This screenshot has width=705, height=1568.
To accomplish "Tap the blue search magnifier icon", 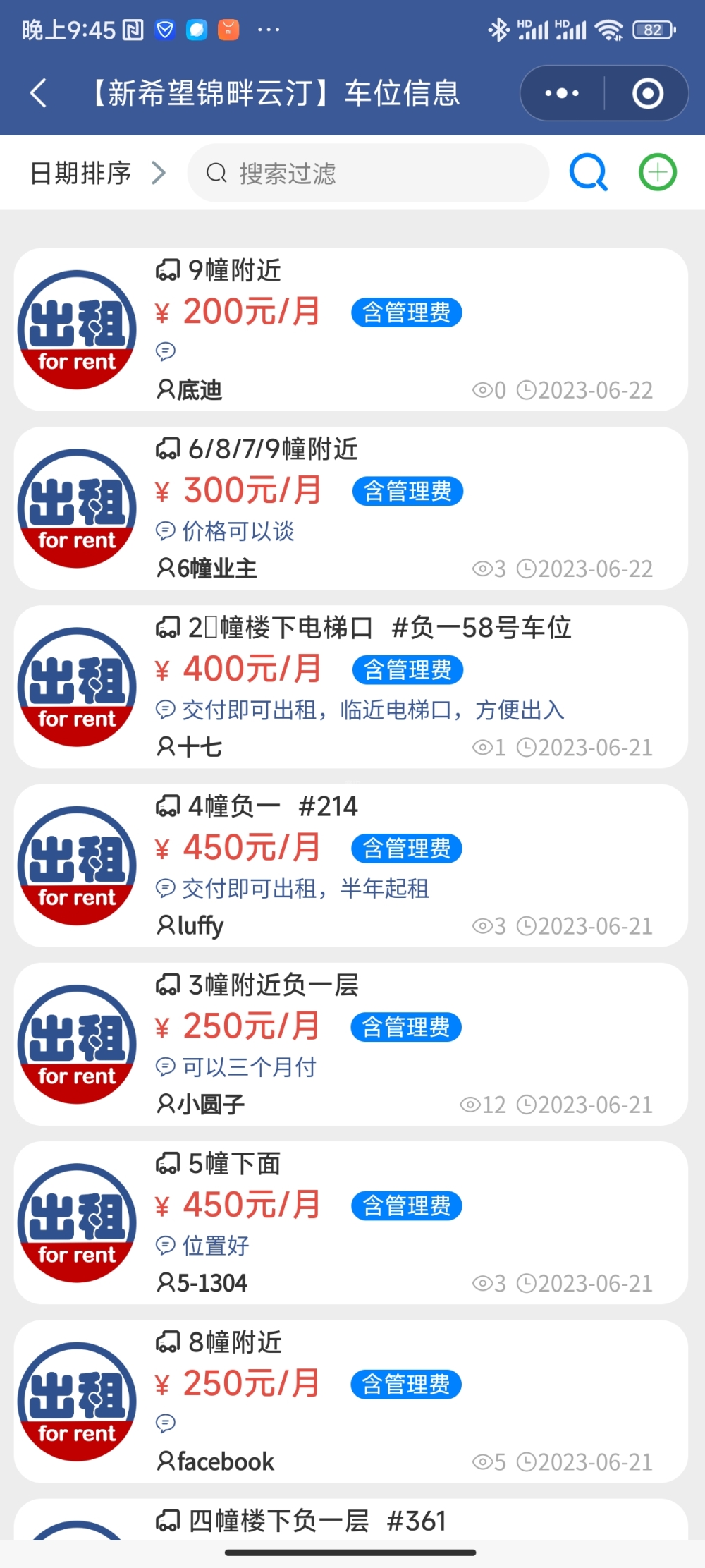I will pyautogui.click(x=588, y=172).
